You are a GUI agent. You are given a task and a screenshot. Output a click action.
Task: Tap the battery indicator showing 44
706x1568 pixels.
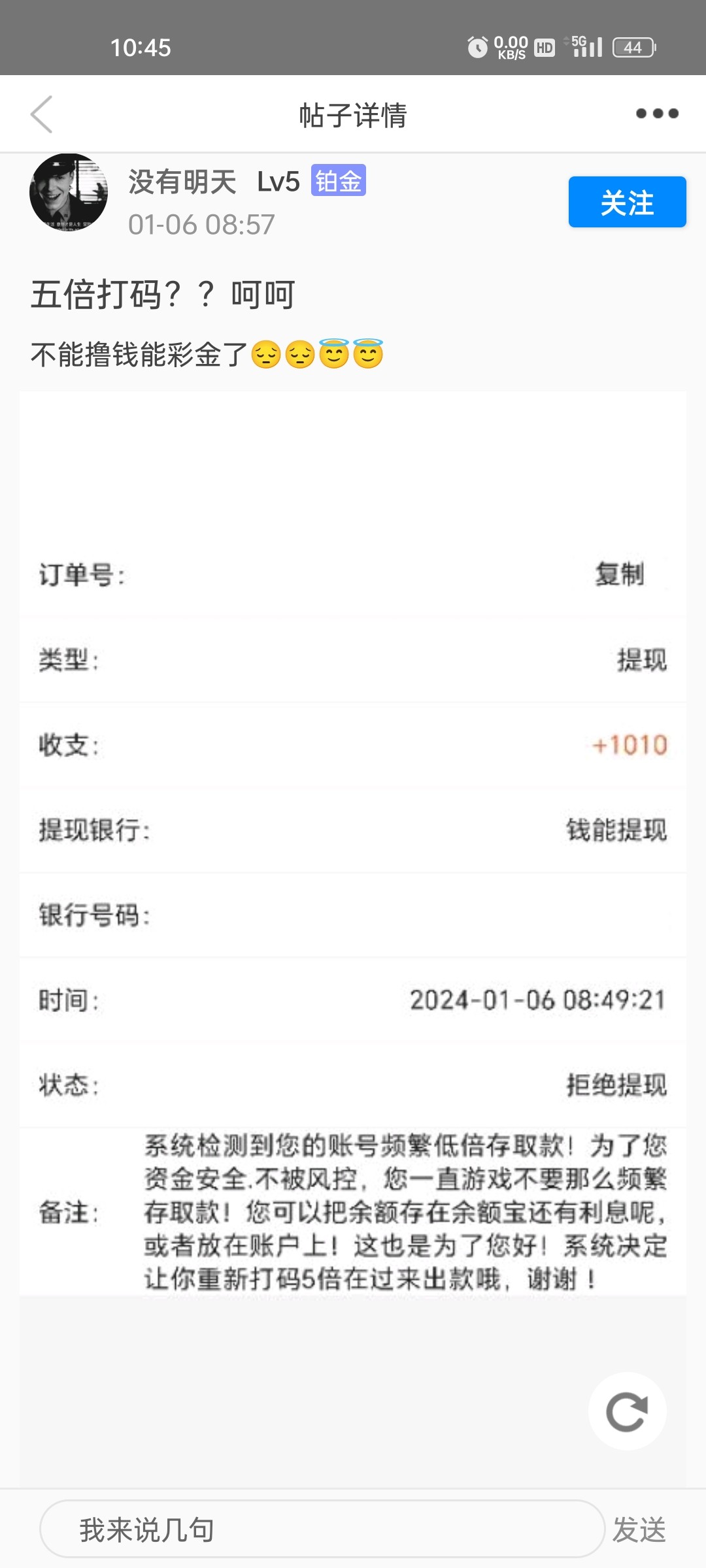click(631, 47)
